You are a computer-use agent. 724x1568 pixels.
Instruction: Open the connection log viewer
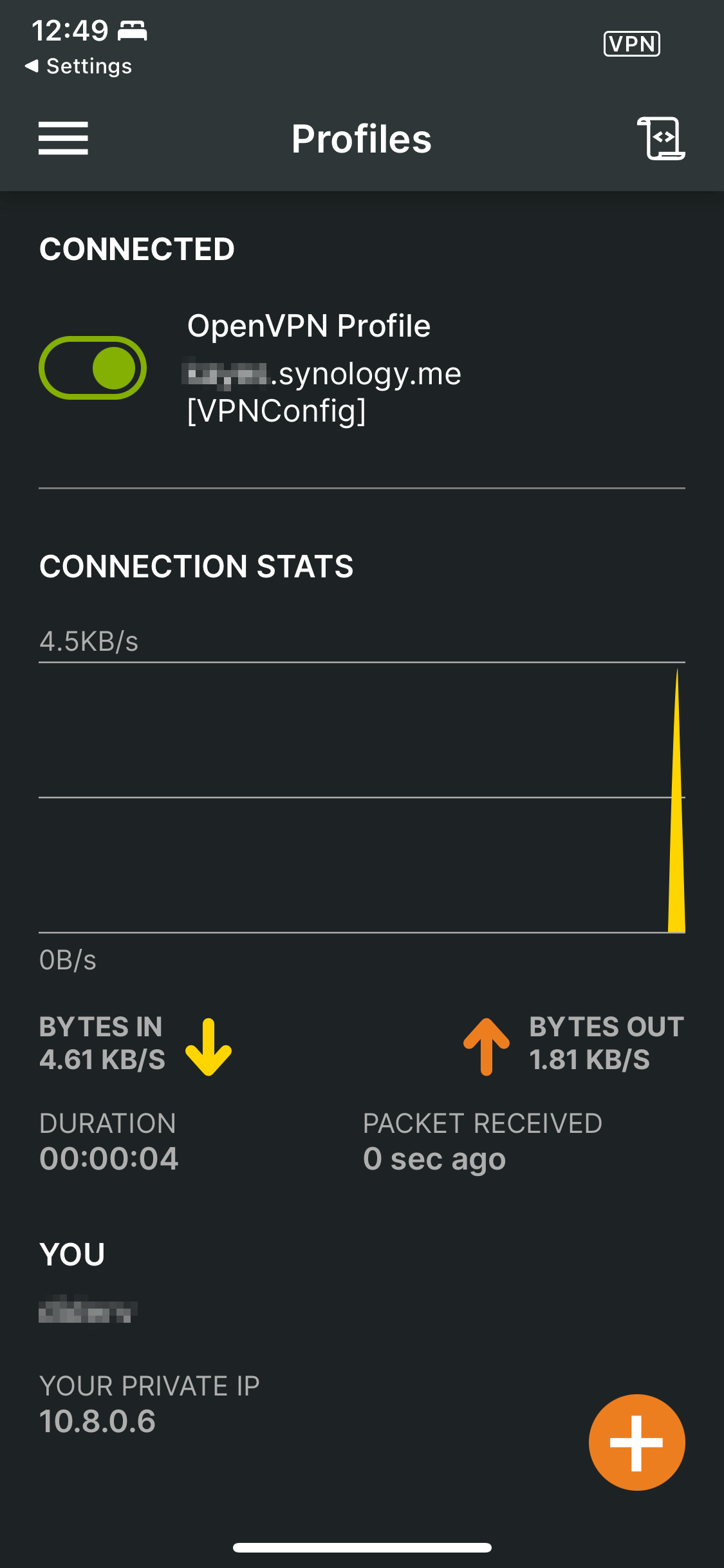pos(661,138)
